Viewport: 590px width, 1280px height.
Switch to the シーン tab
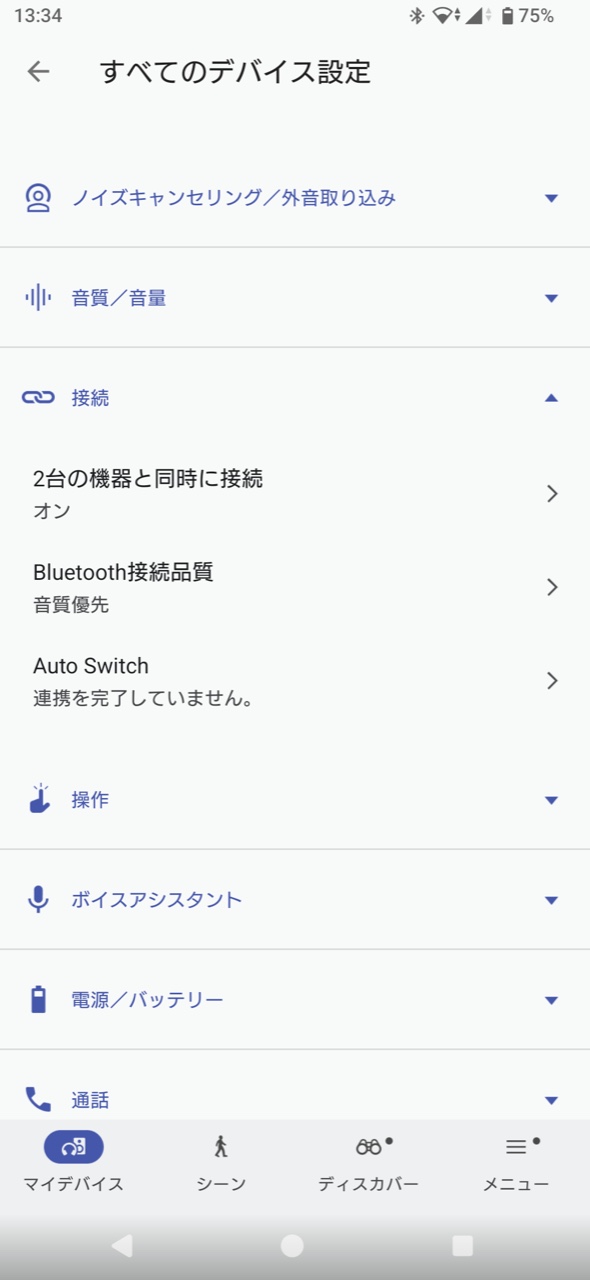coord(221,1162)
